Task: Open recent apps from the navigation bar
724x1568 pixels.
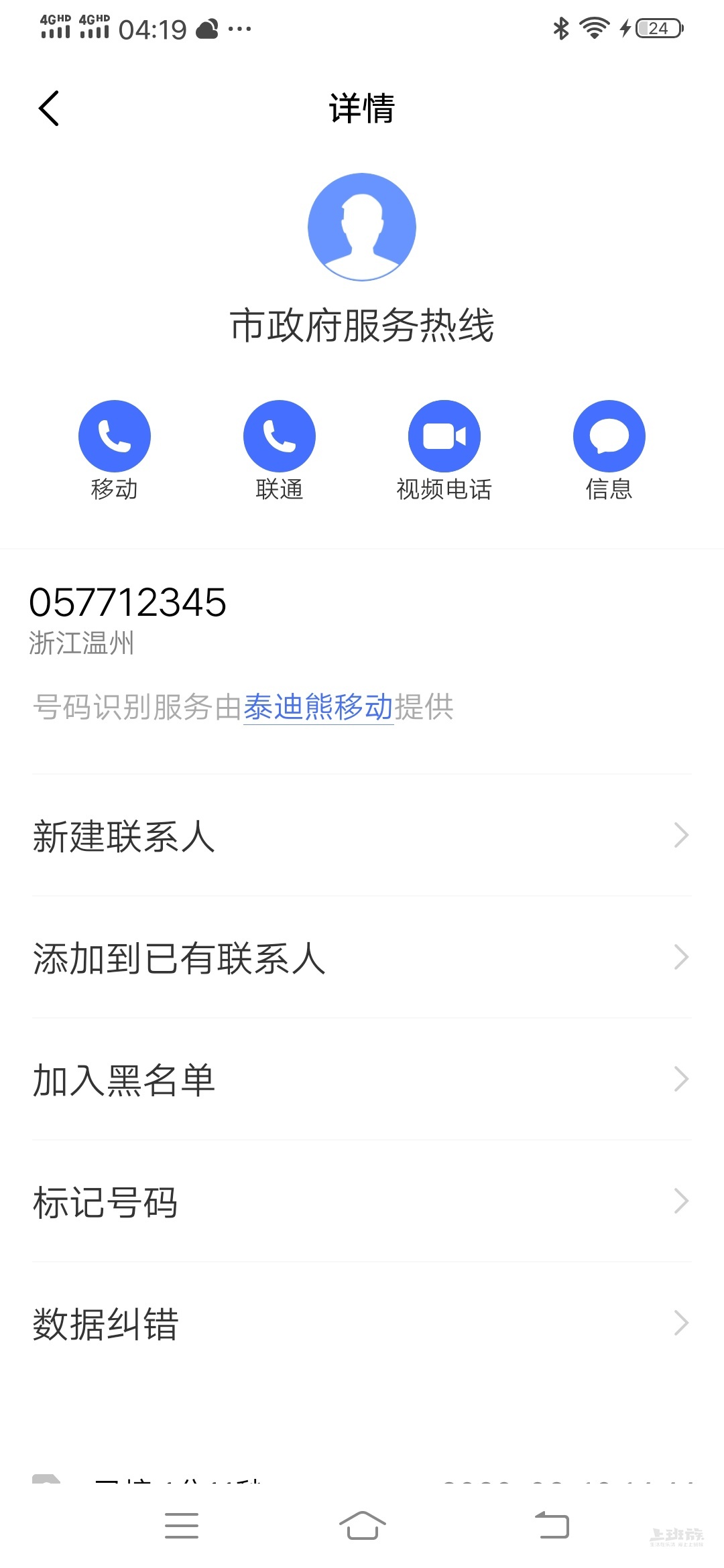Action: [182, 1526]
